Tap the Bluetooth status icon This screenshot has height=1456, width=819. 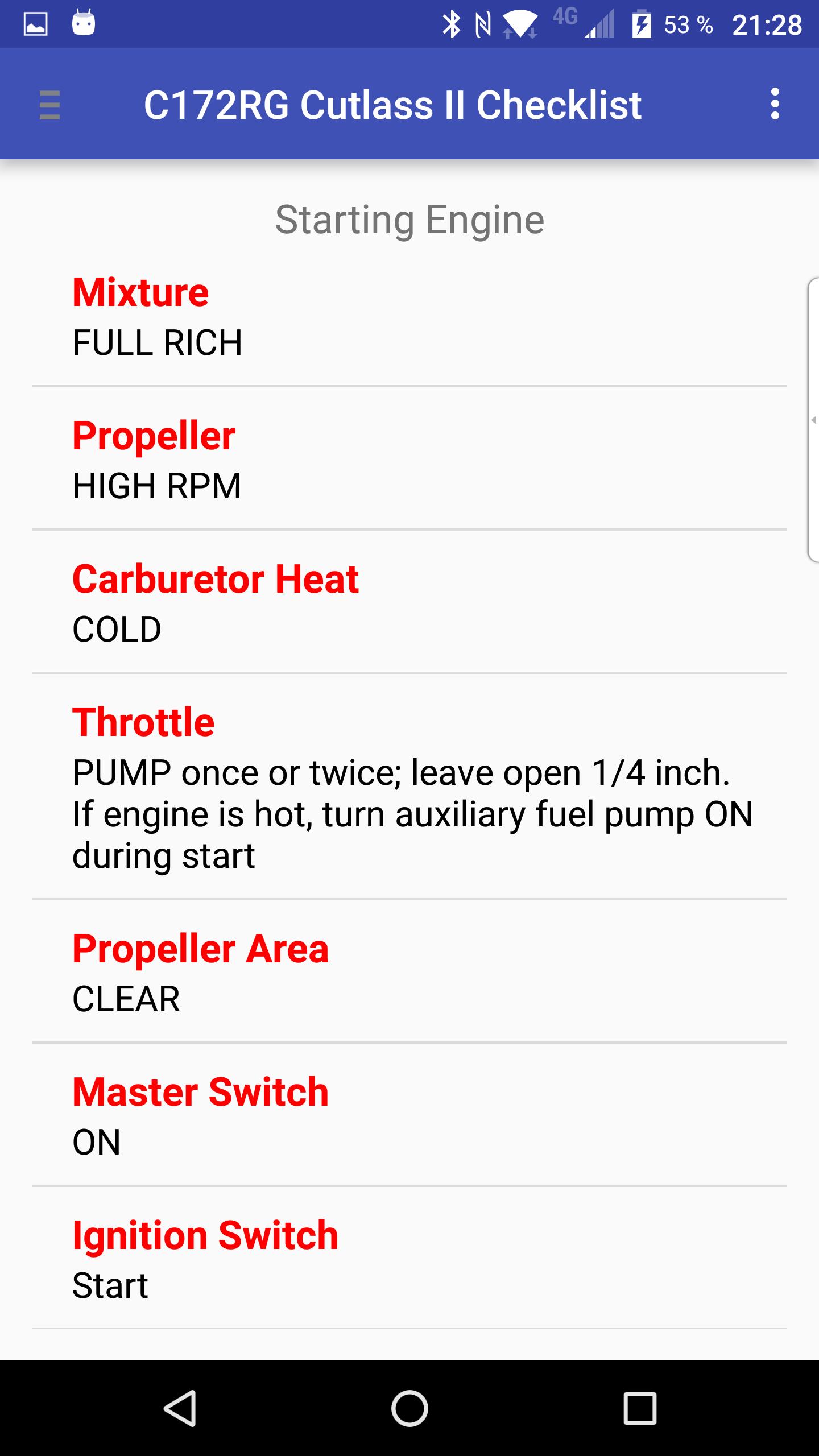click(x=452, y=23)
